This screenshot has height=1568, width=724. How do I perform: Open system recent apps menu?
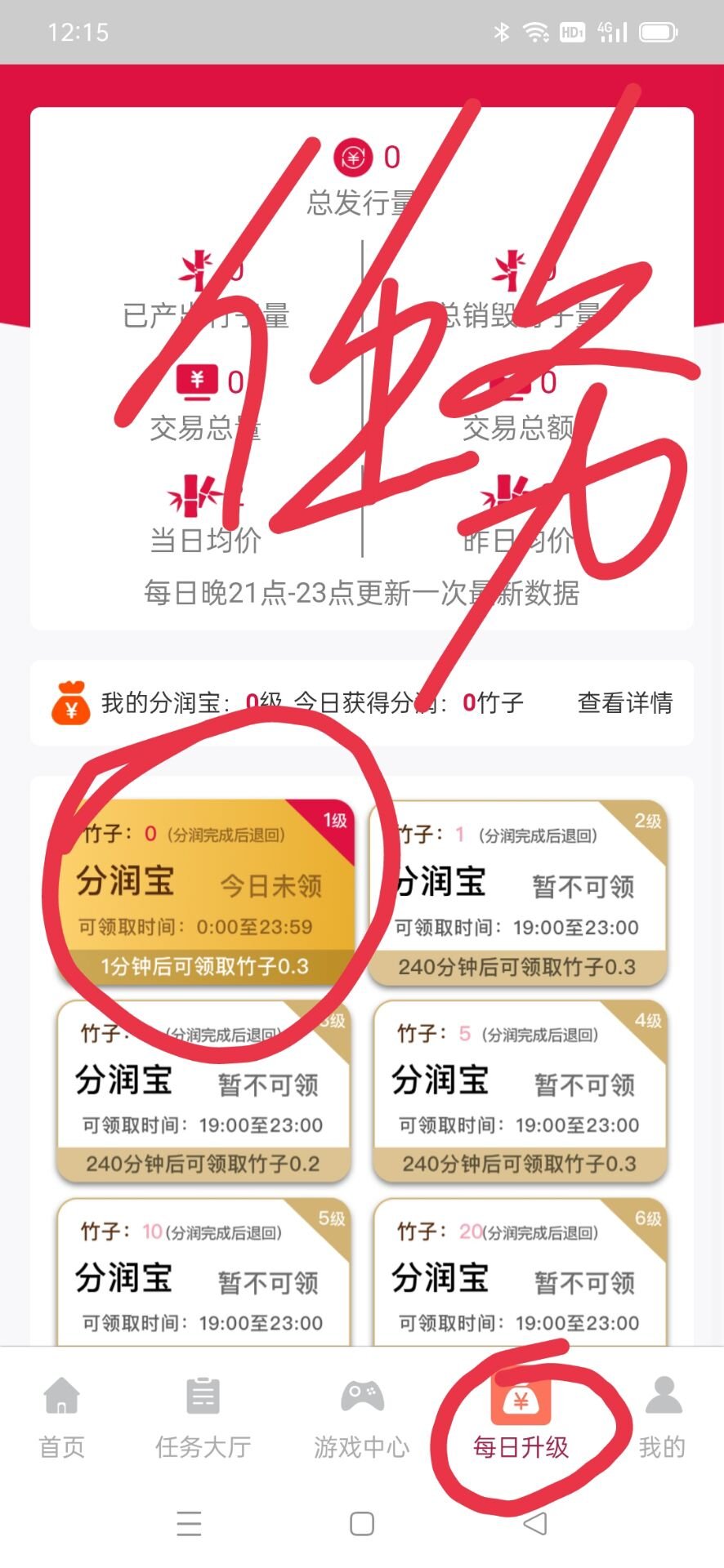pyautogui.click(x=189, y=1523)
